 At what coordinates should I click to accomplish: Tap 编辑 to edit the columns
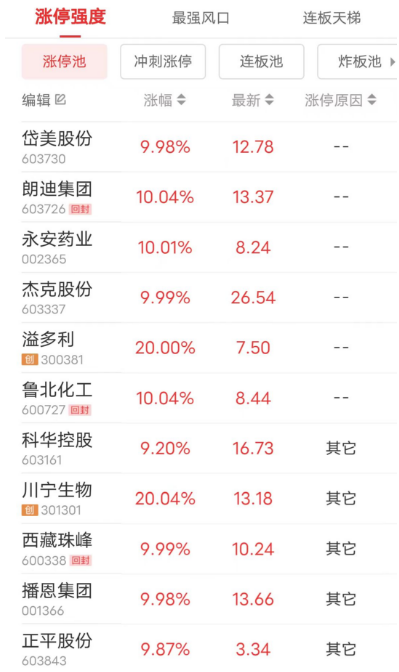click(x=44, y=100)
